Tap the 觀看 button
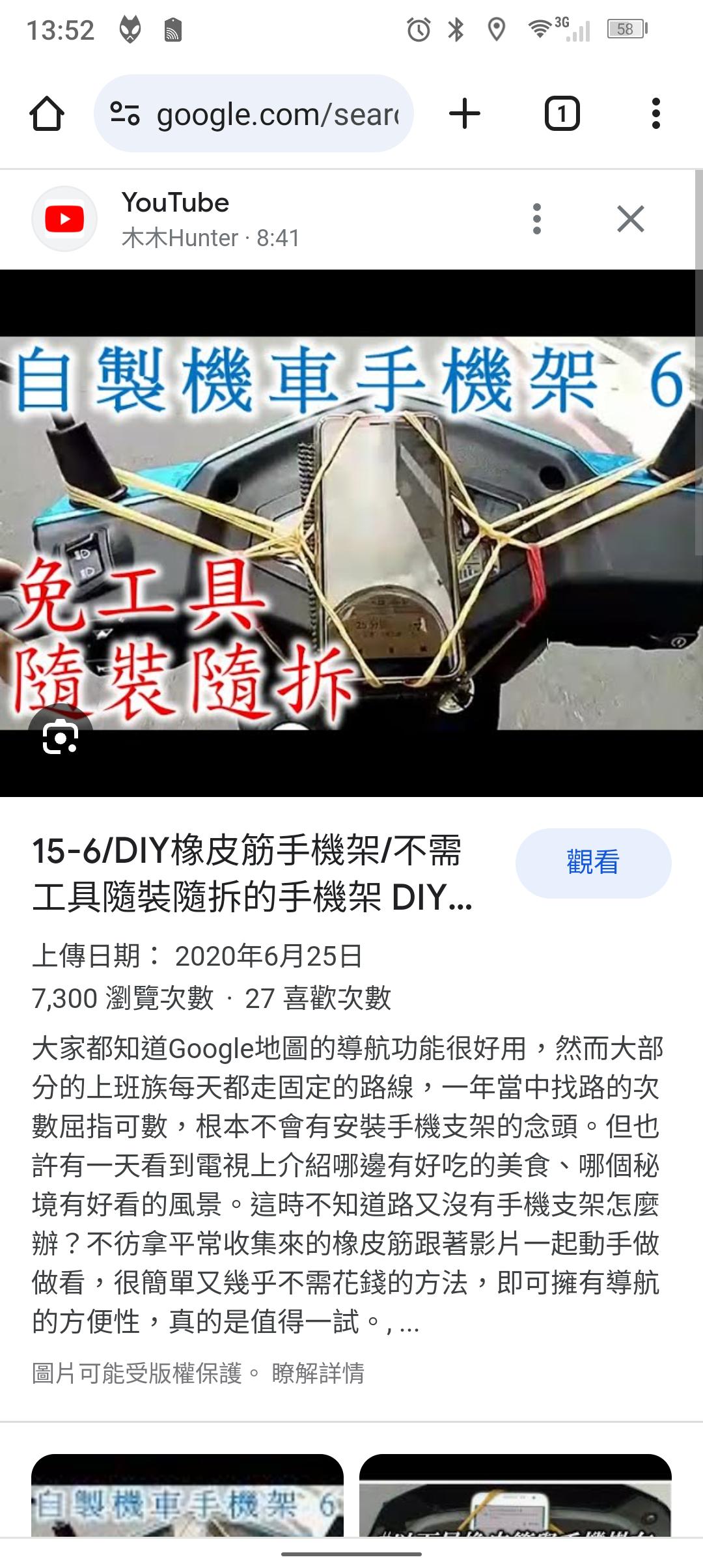The width and height of the screenshot is (703, 1568). click(x=593, y=863)
